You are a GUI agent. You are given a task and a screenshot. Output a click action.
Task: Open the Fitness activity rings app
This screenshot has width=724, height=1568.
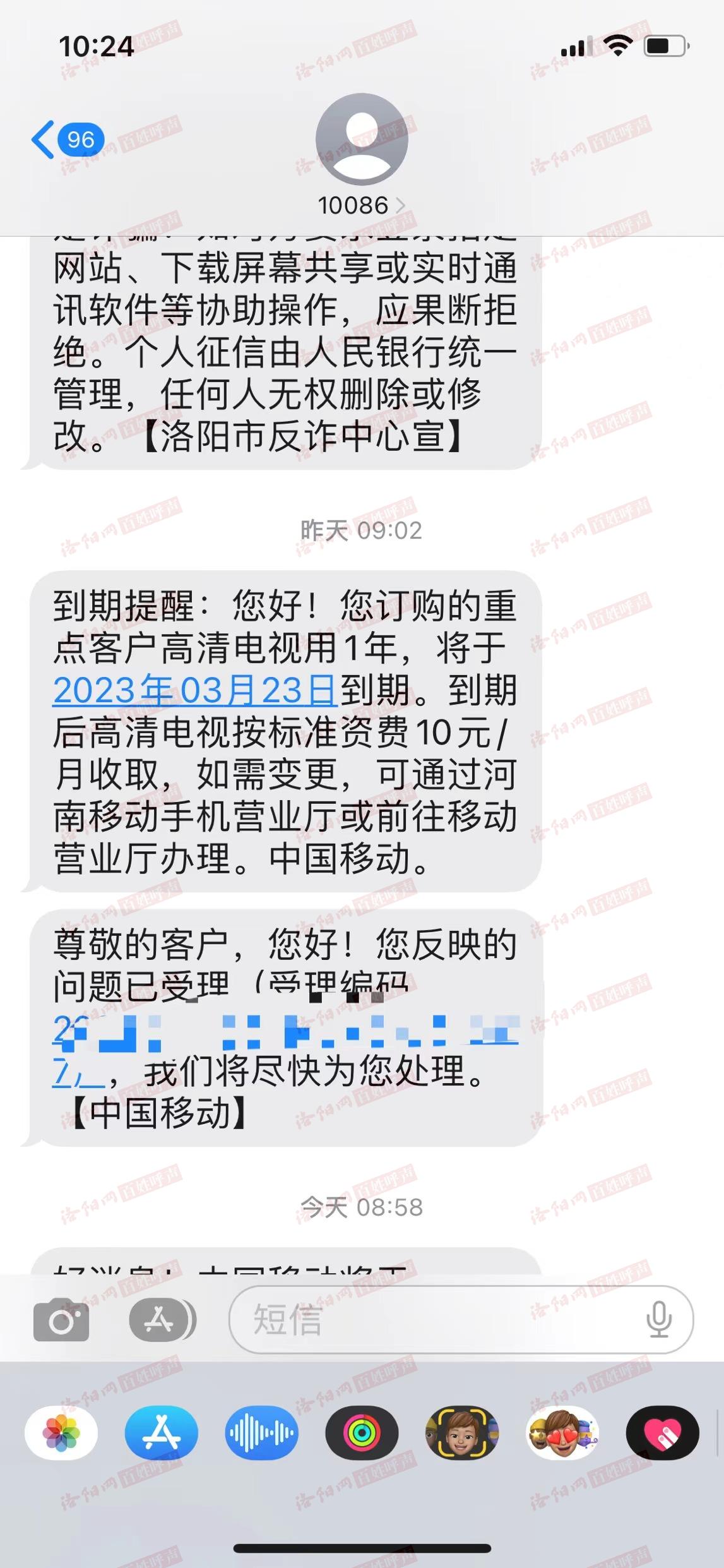pos(362,1433)
